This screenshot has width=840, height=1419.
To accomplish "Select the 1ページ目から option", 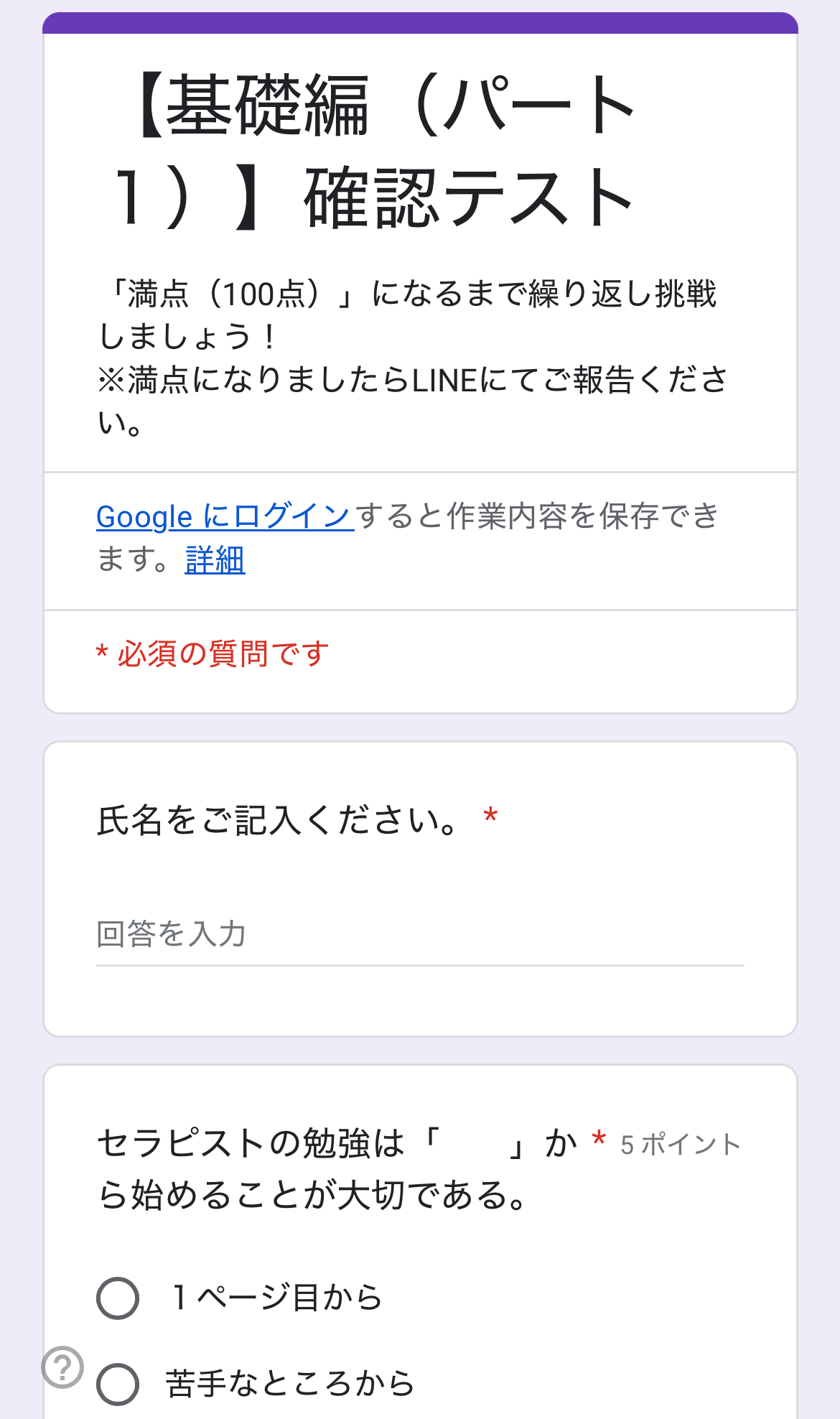I will click(118, 1298).
